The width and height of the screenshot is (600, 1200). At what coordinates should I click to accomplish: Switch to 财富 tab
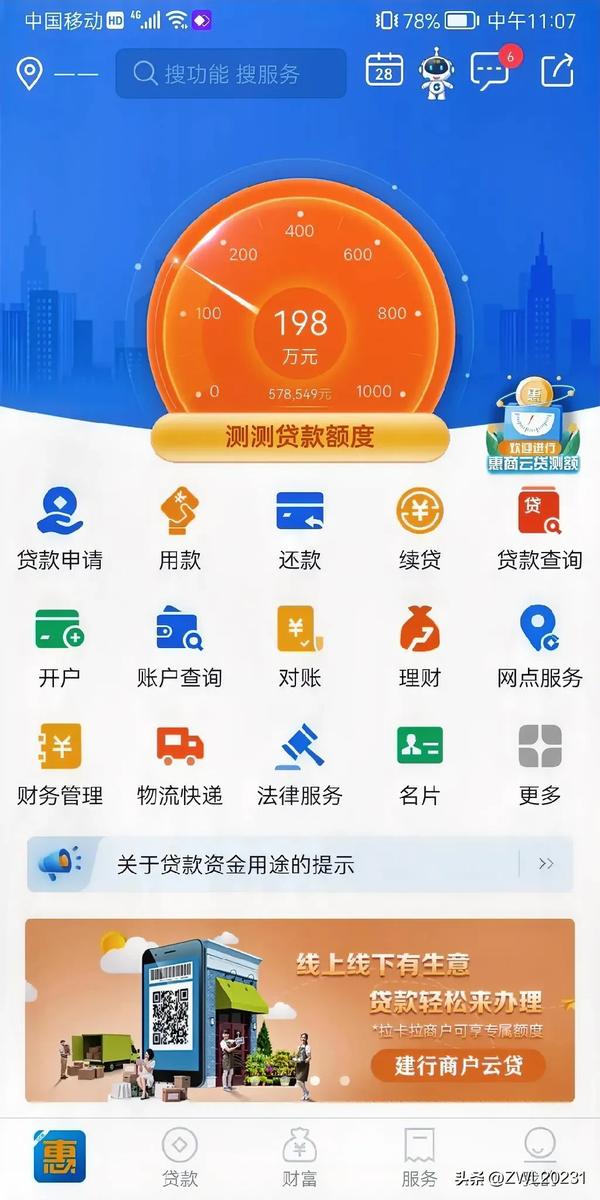(300, 1158)
